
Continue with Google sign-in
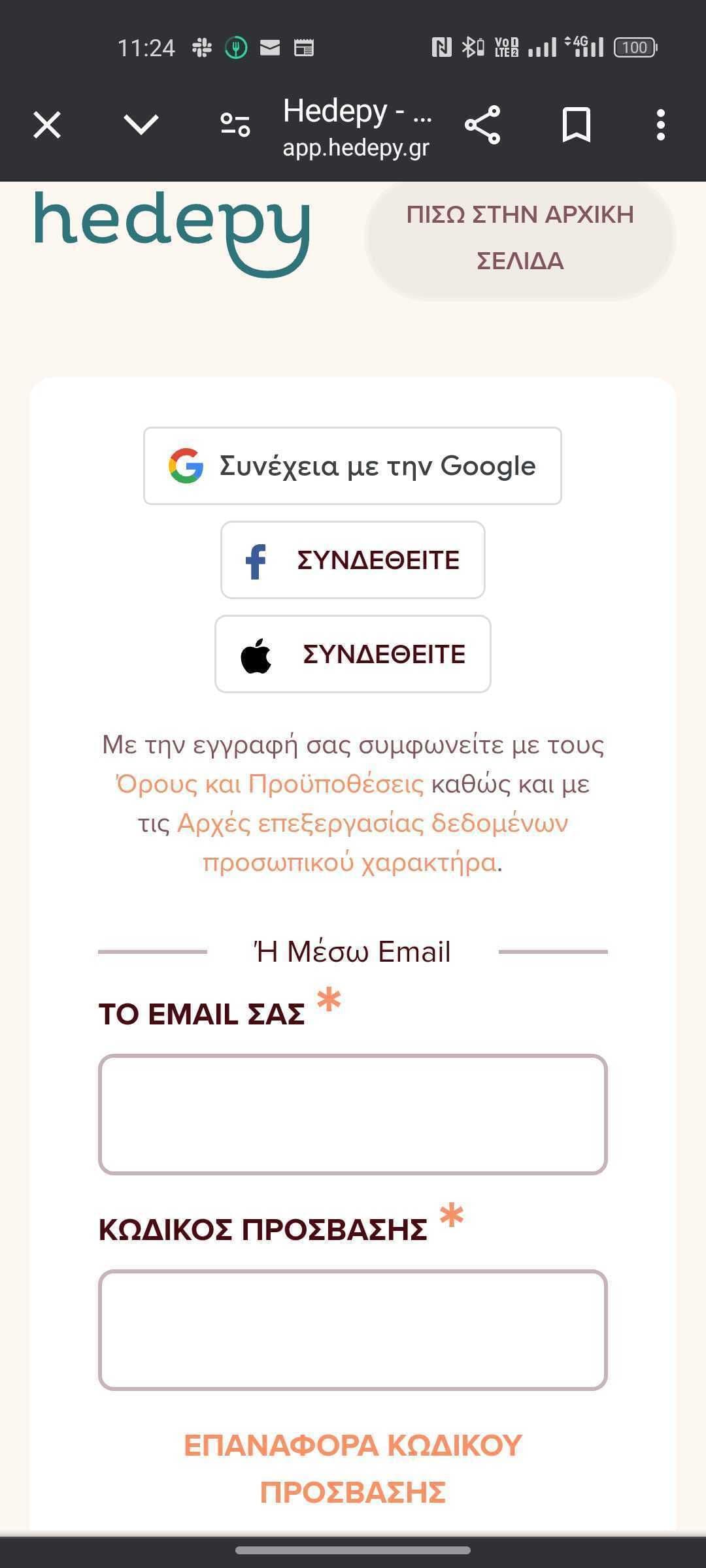coord(352,466)
